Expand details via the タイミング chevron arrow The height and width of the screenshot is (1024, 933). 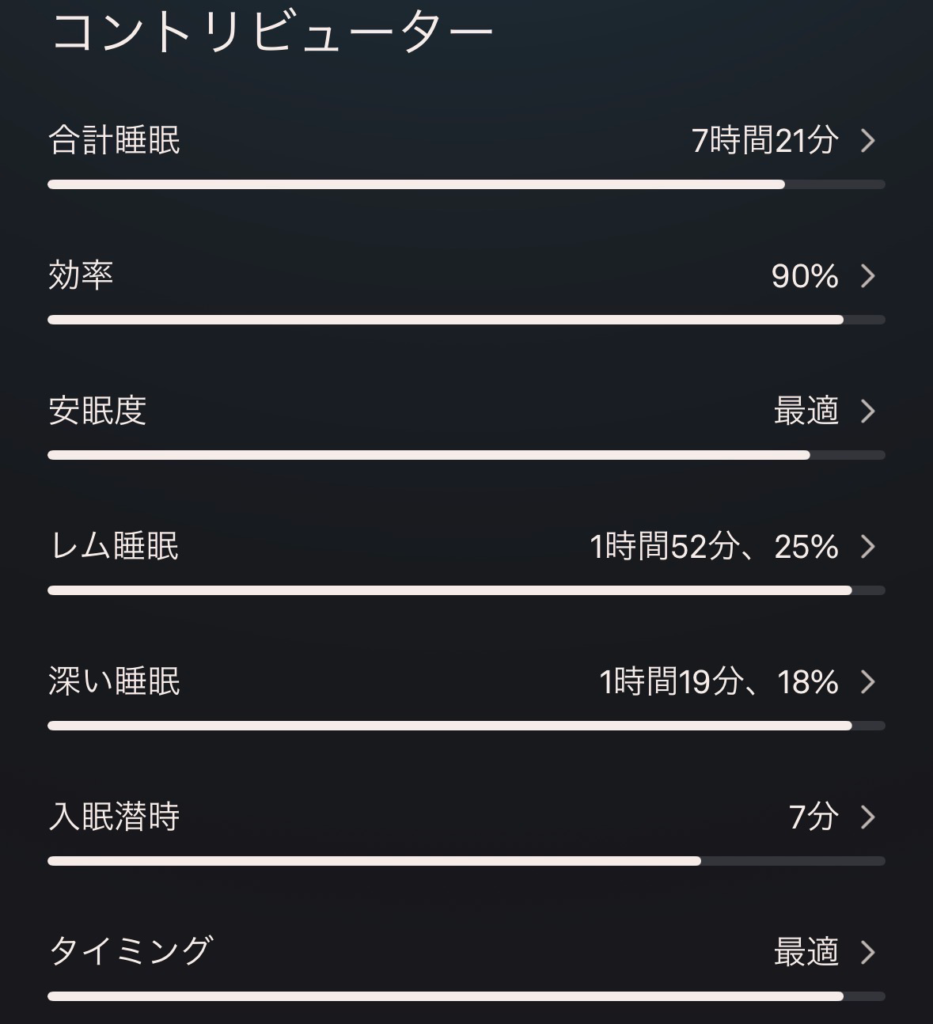(869, 953)
